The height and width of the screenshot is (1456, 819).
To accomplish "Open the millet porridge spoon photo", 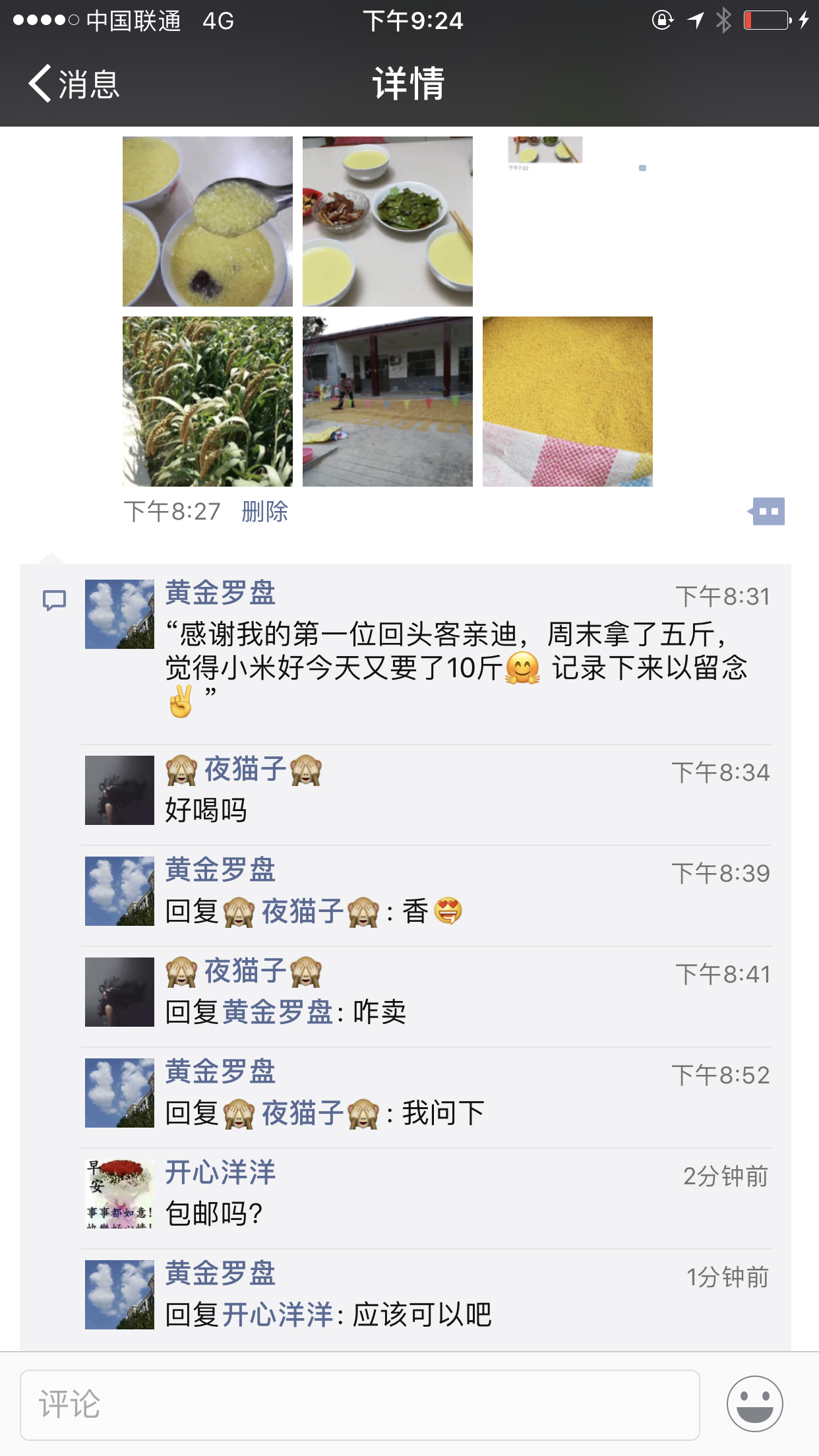I will (207, 222).
